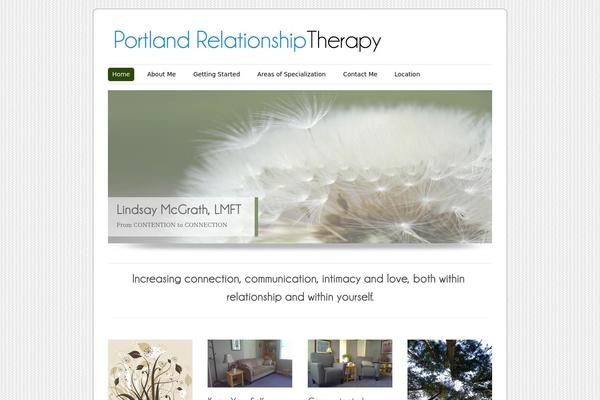600x400 pixels.
Task: Open the armchair office photo tile
Action: click(x=350, y=364)
